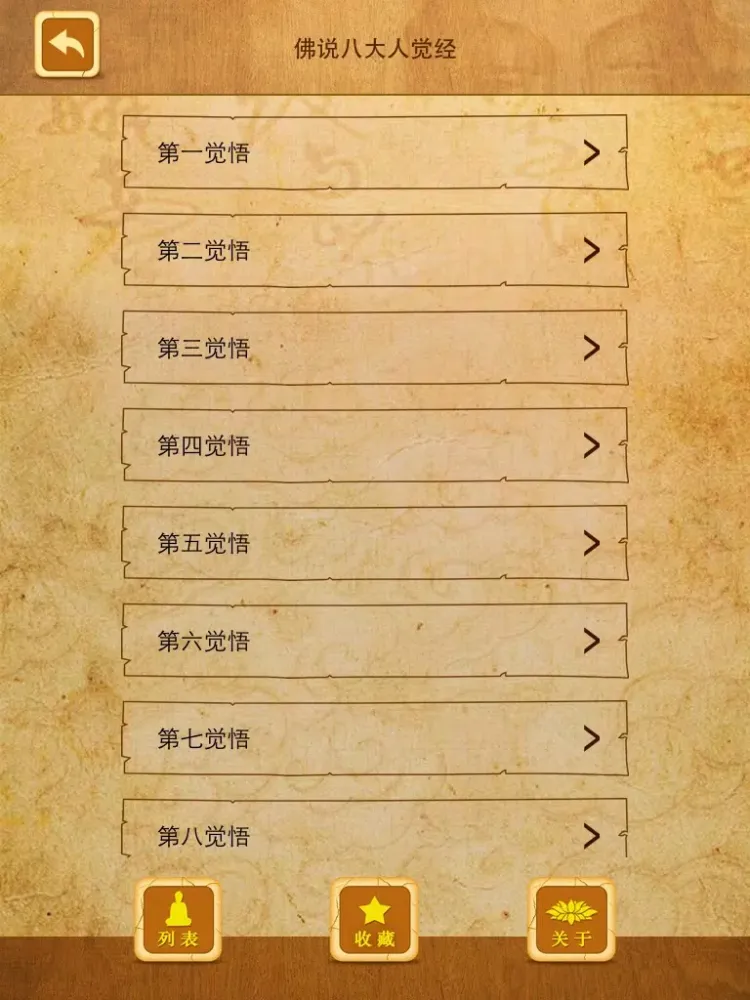Switch to the 列表 tab
The height and width of the screenshot is (1000, 750).
(178, 920)
